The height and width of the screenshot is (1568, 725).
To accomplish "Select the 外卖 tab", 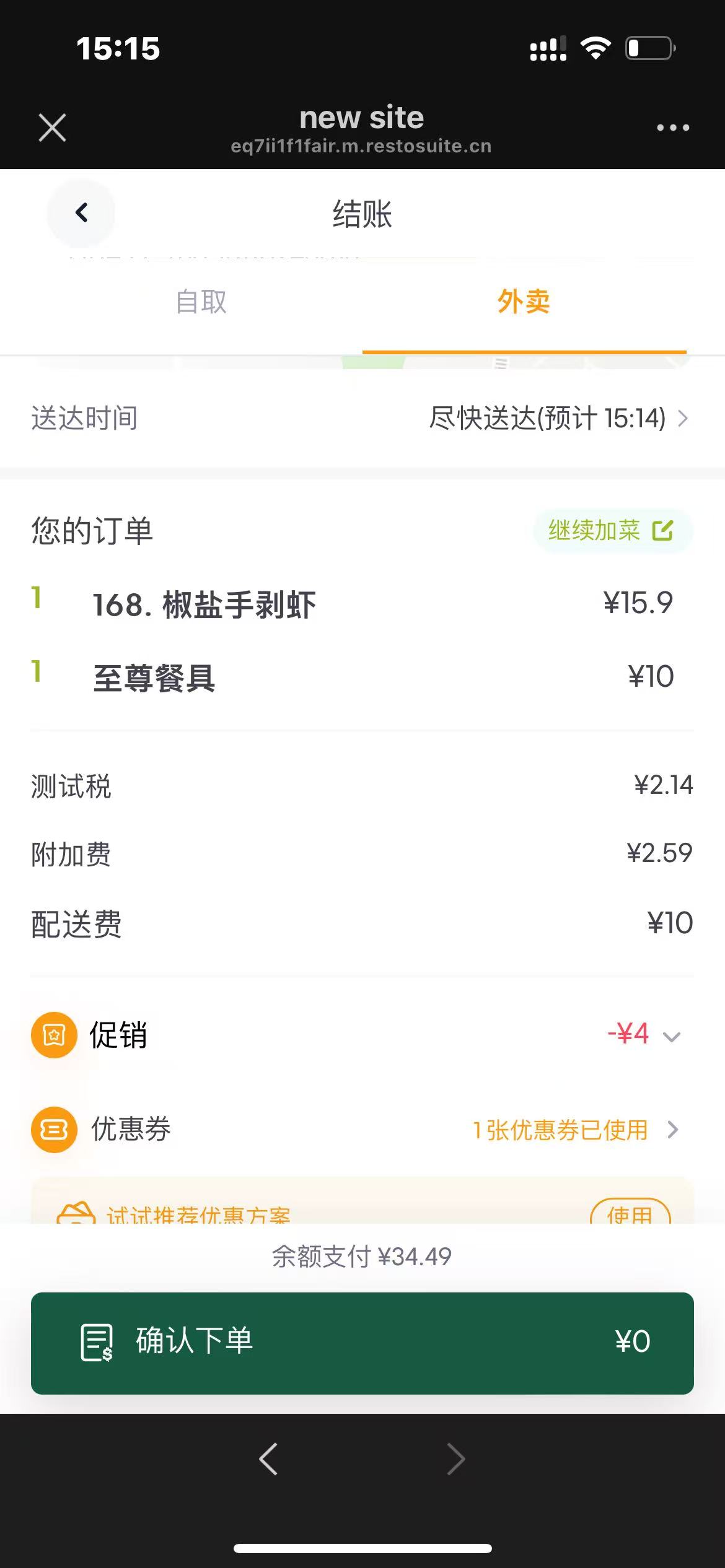I will [x=524, y=302].
